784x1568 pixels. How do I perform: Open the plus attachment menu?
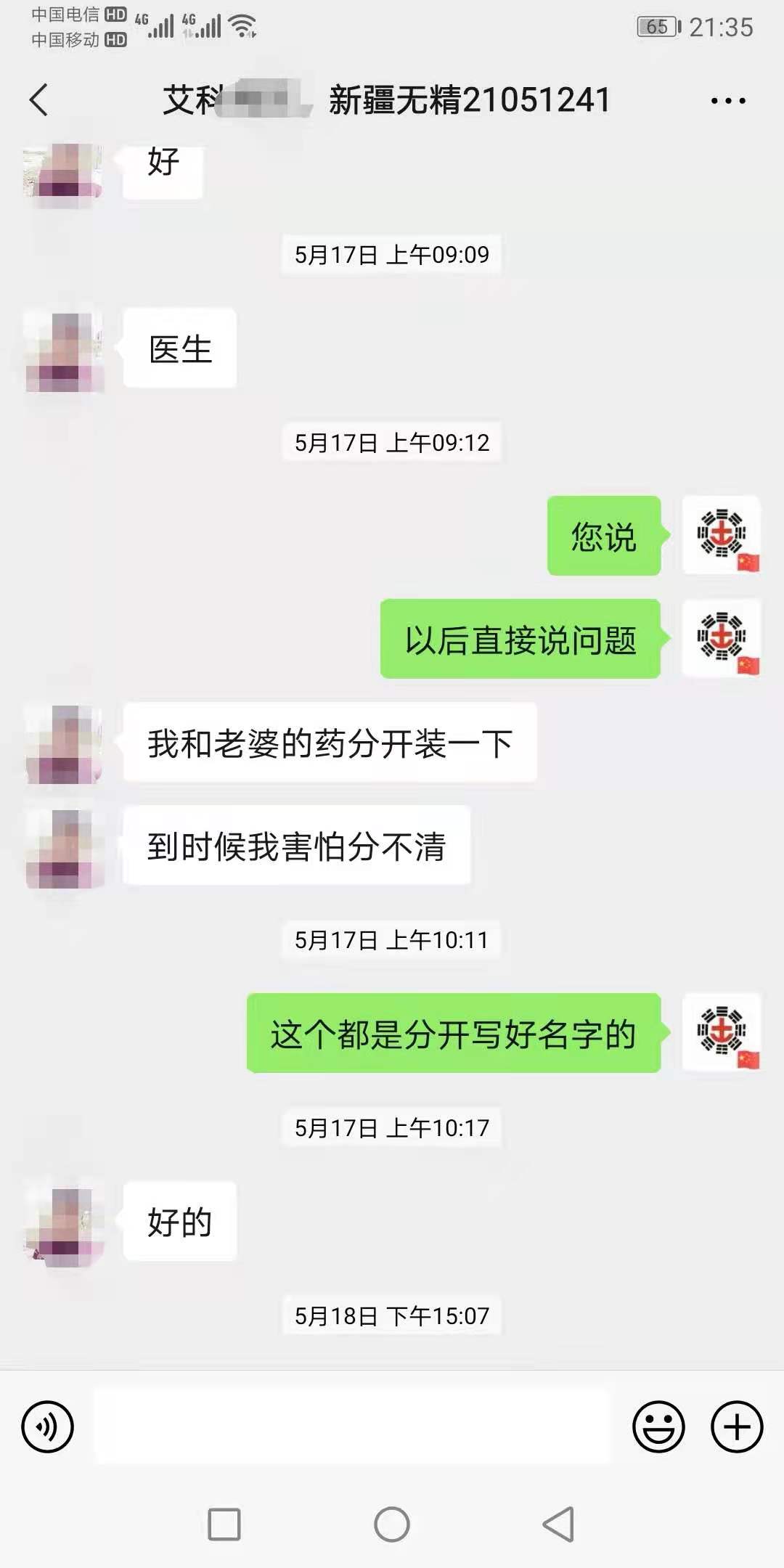coord(737,1427)
